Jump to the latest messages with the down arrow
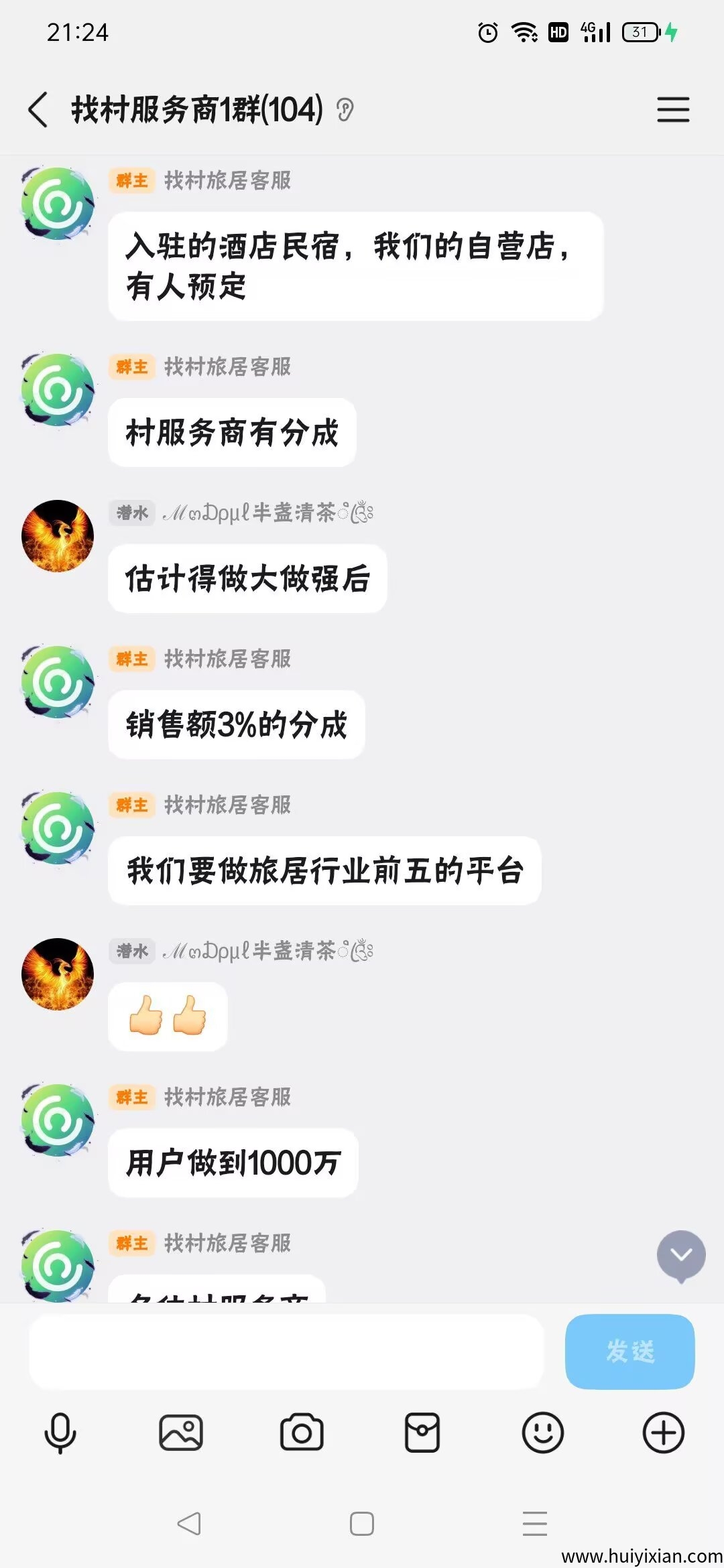Screen dimensions: 724x1568 tap(681, 1255)
